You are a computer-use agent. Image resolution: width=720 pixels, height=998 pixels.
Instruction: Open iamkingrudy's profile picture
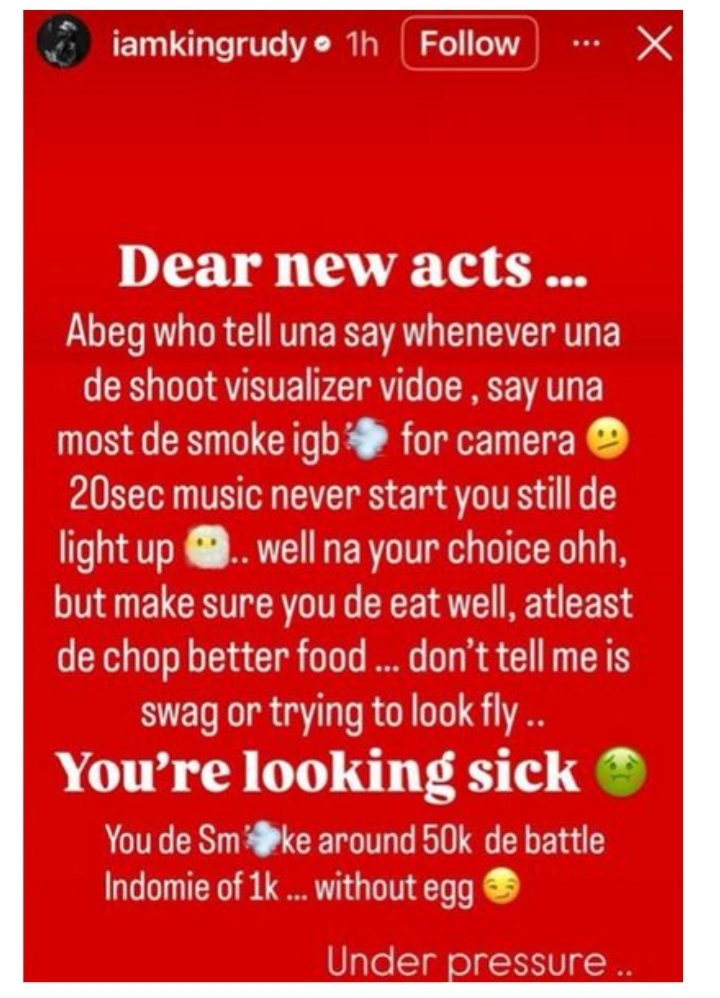63,46
